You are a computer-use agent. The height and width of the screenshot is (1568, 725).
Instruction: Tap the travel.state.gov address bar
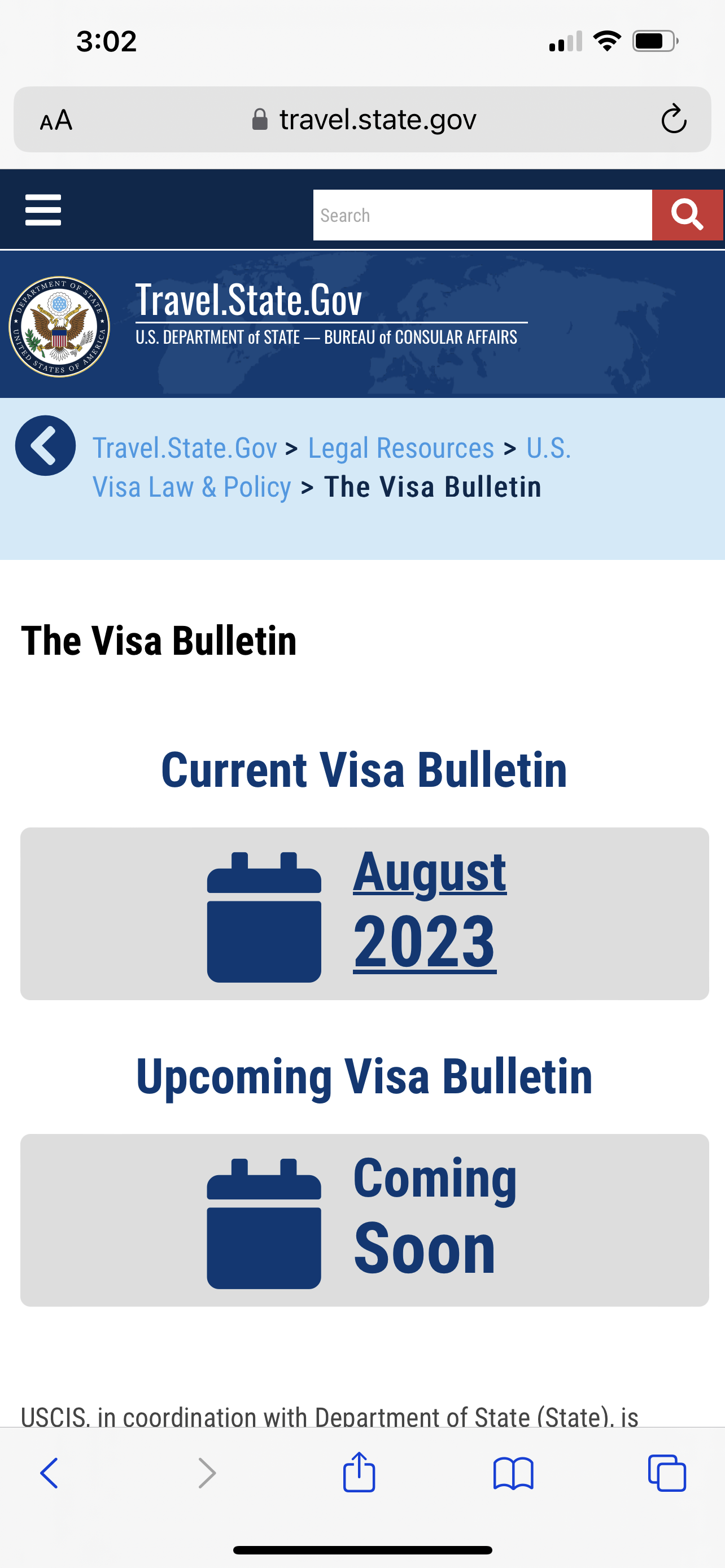pos(363,119)
